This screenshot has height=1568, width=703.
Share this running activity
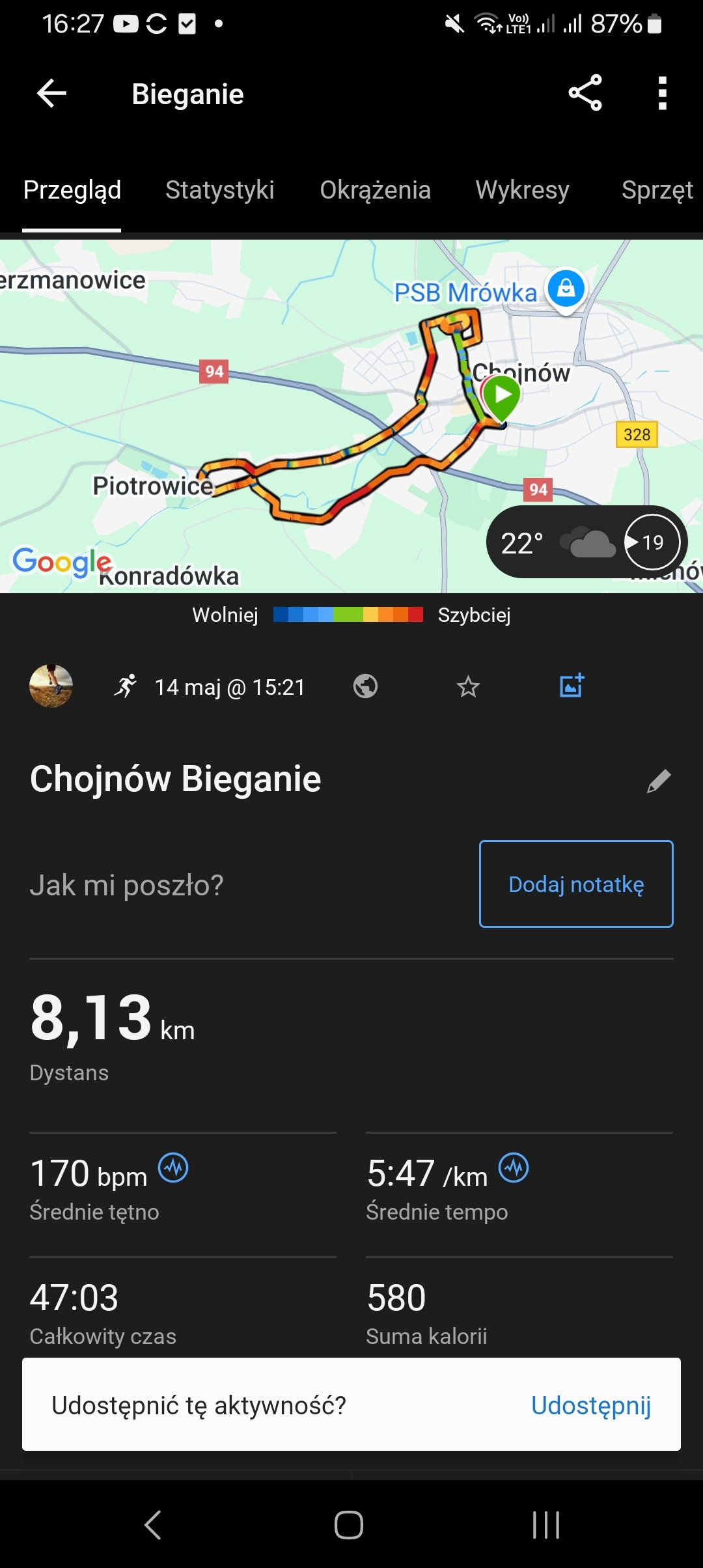[585, 93]
